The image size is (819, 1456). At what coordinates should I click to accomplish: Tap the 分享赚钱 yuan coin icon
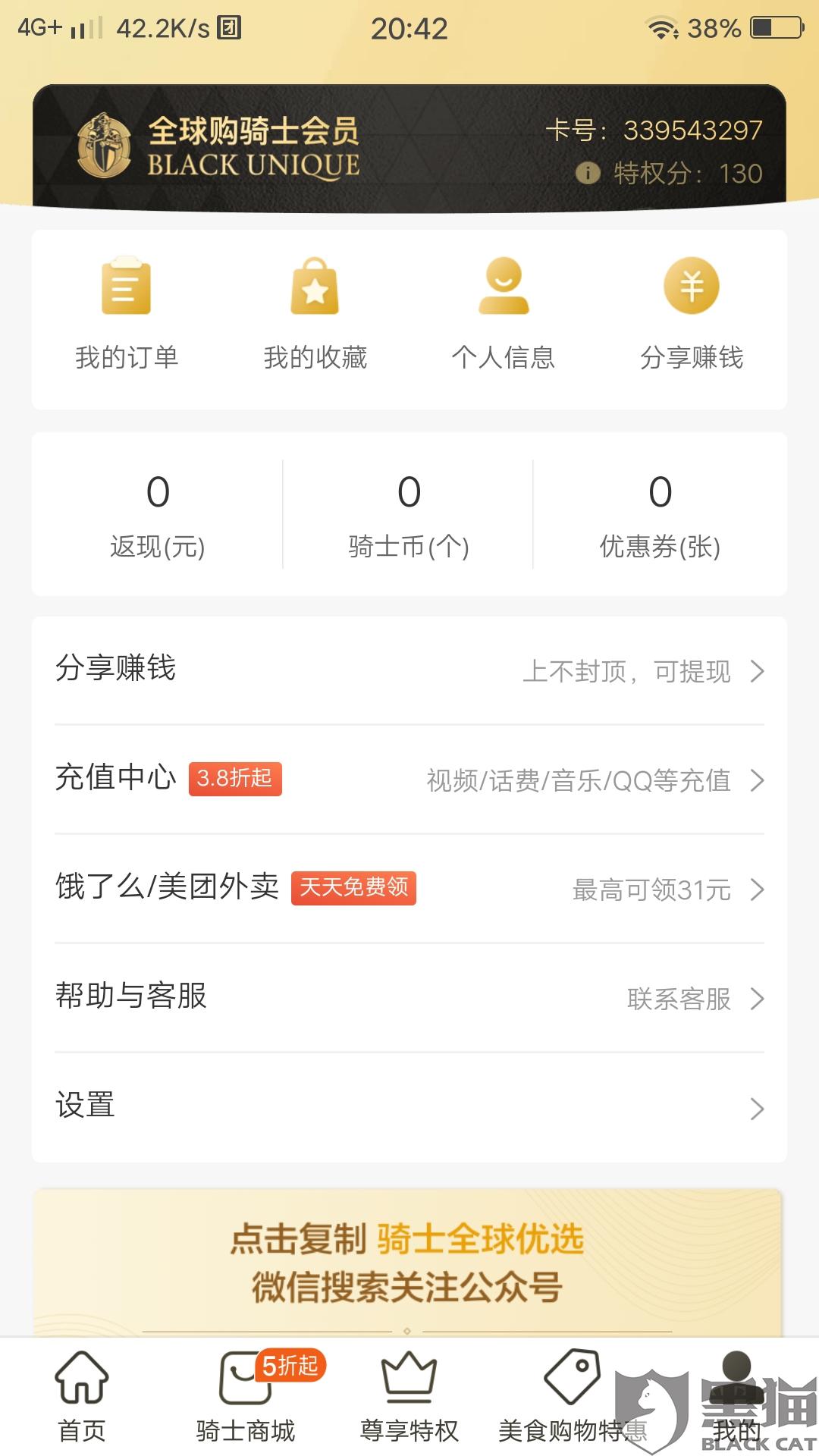pyautogui.click(x=691, y=287)
